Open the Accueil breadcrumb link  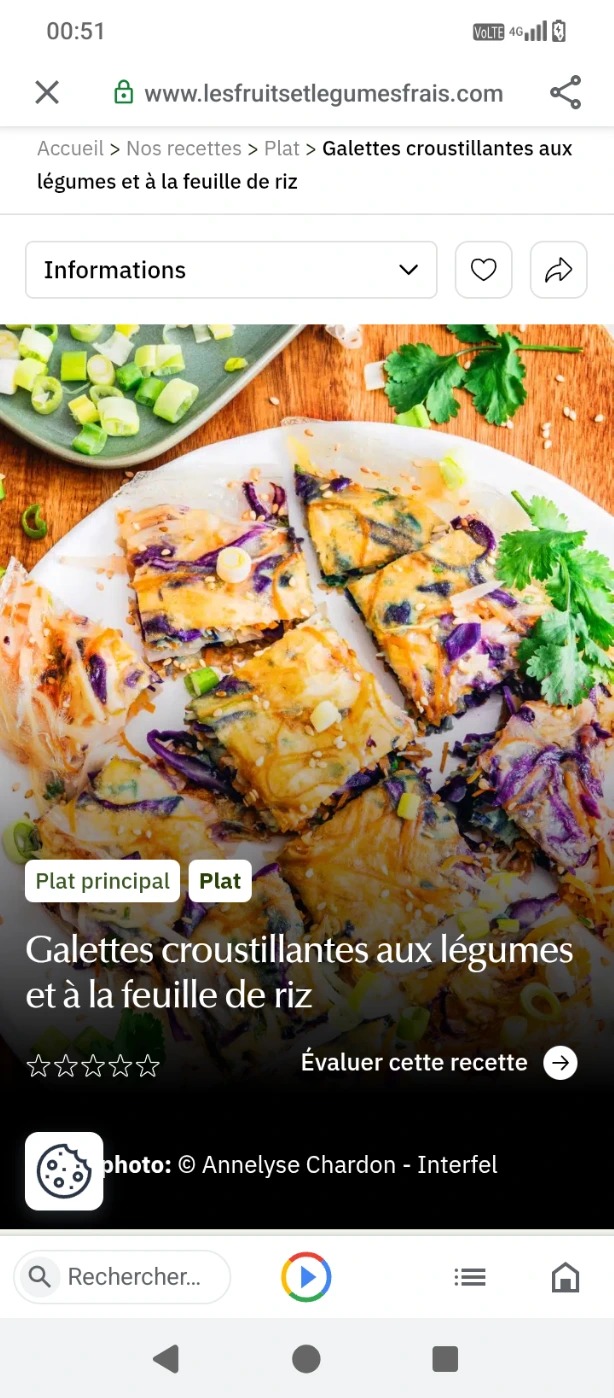point(70,149)
